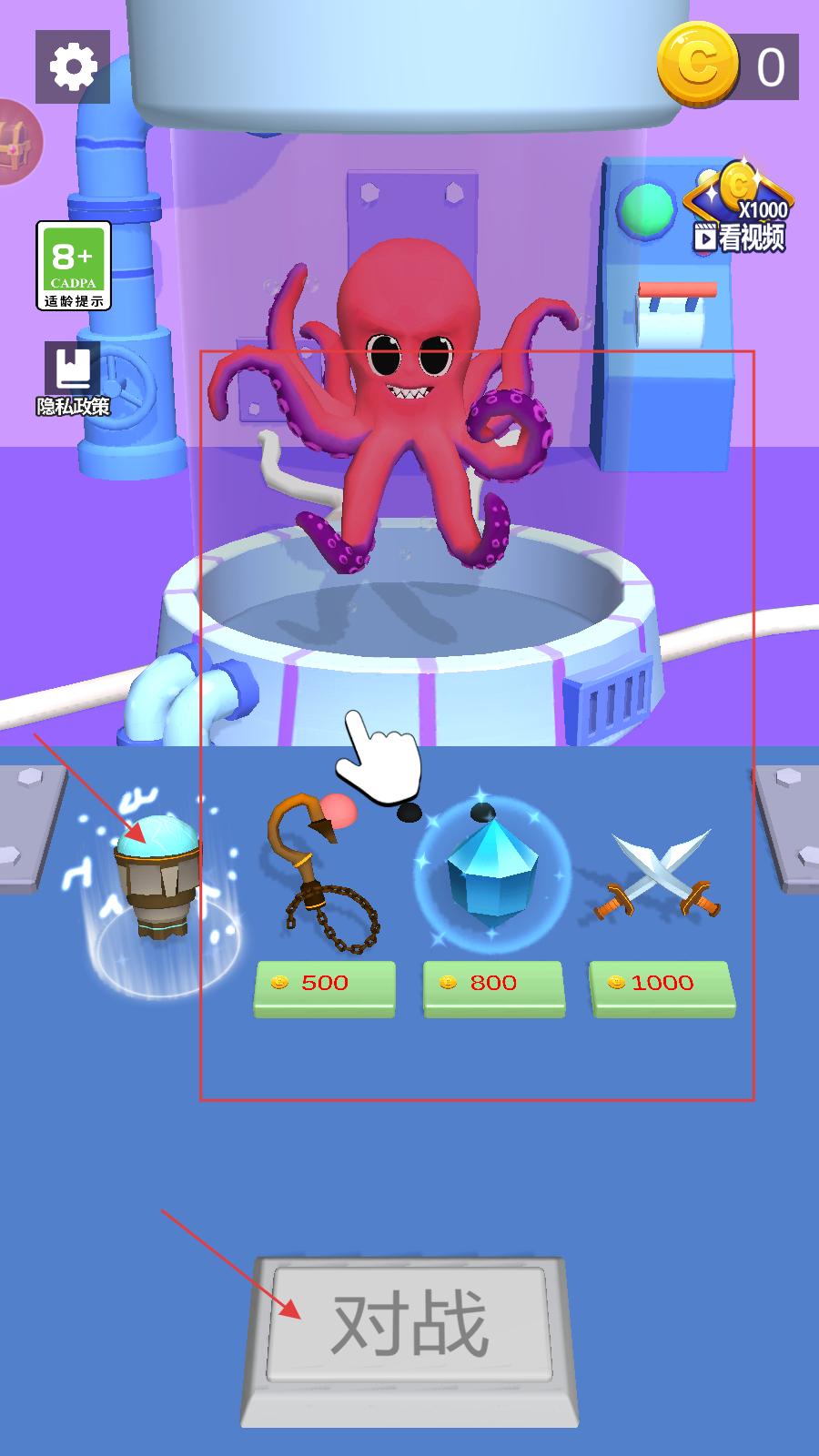The width and height of the screenshot is (819, 1456).
Task: Buy the crossed swords for 1000
Action: tap(662, 985)
